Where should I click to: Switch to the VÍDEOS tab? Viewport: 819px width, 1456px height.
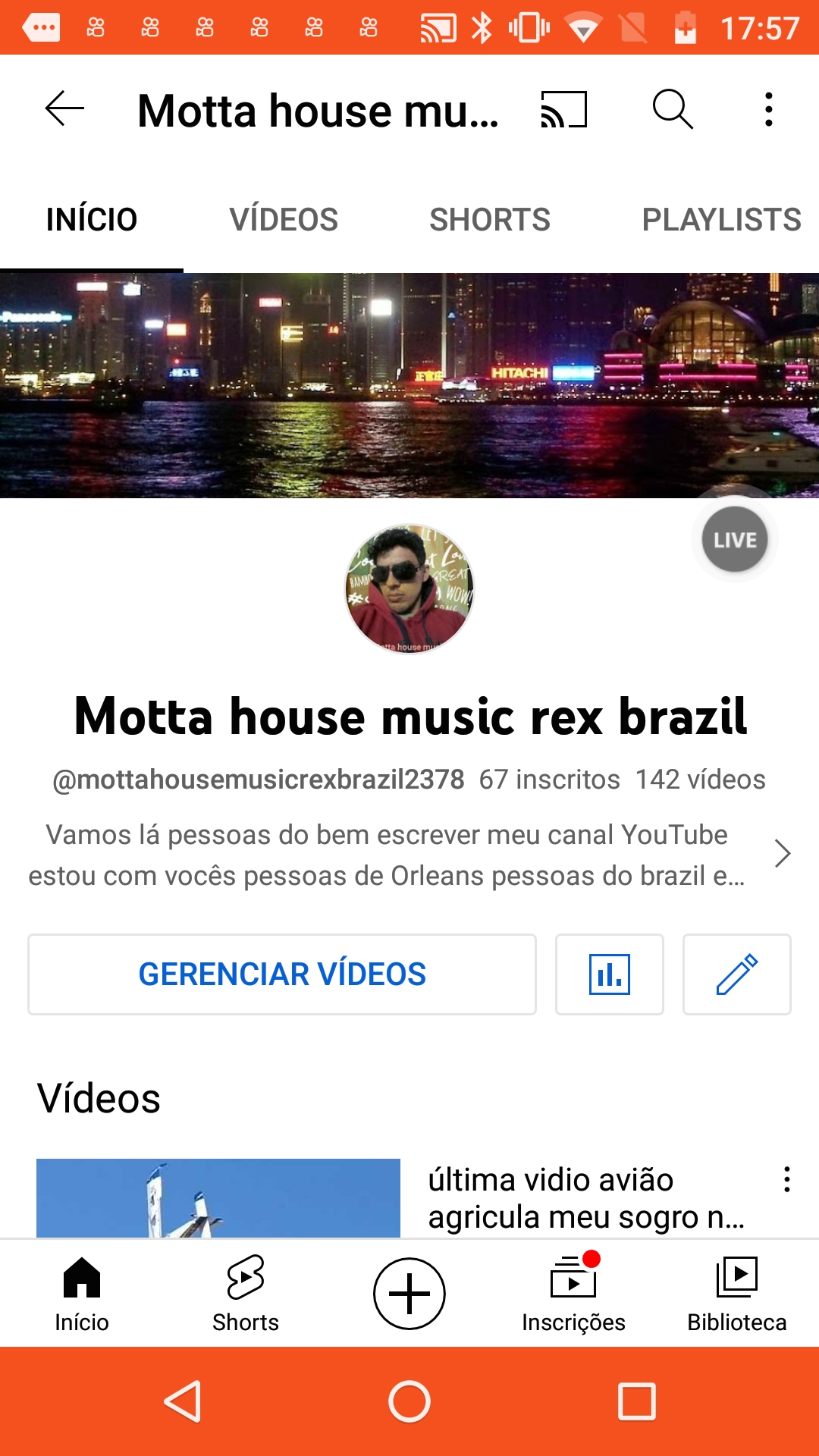284,220
